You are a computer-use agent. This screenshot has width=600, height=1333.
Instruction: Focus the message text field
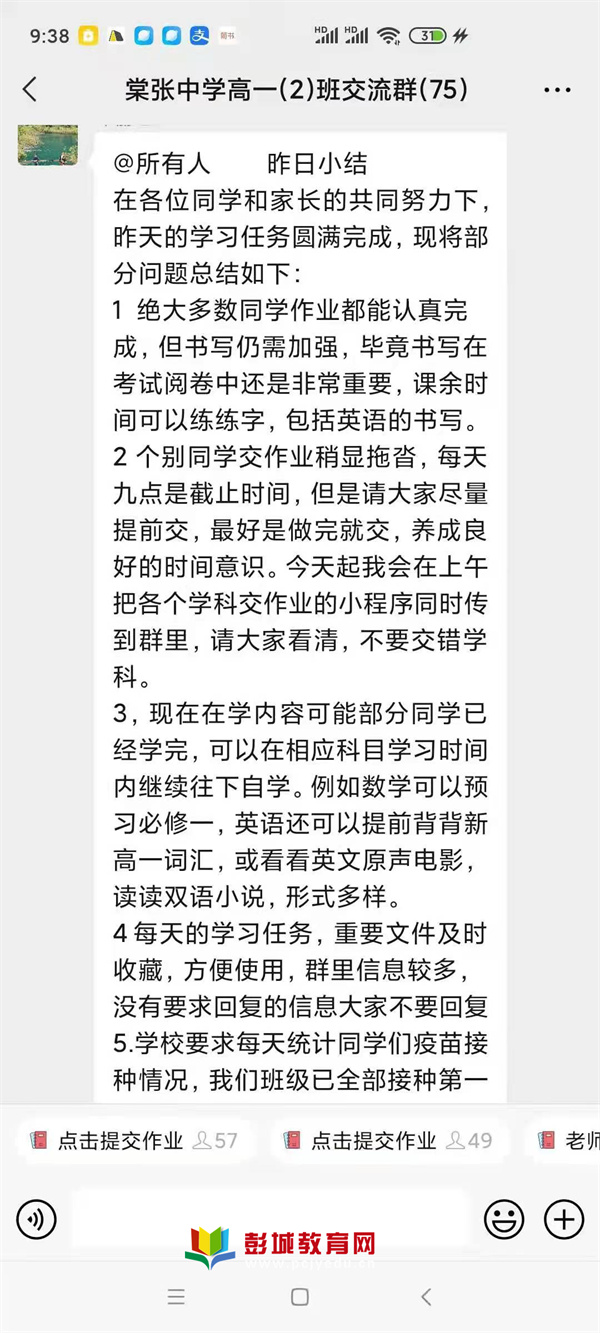(270, 1219)
